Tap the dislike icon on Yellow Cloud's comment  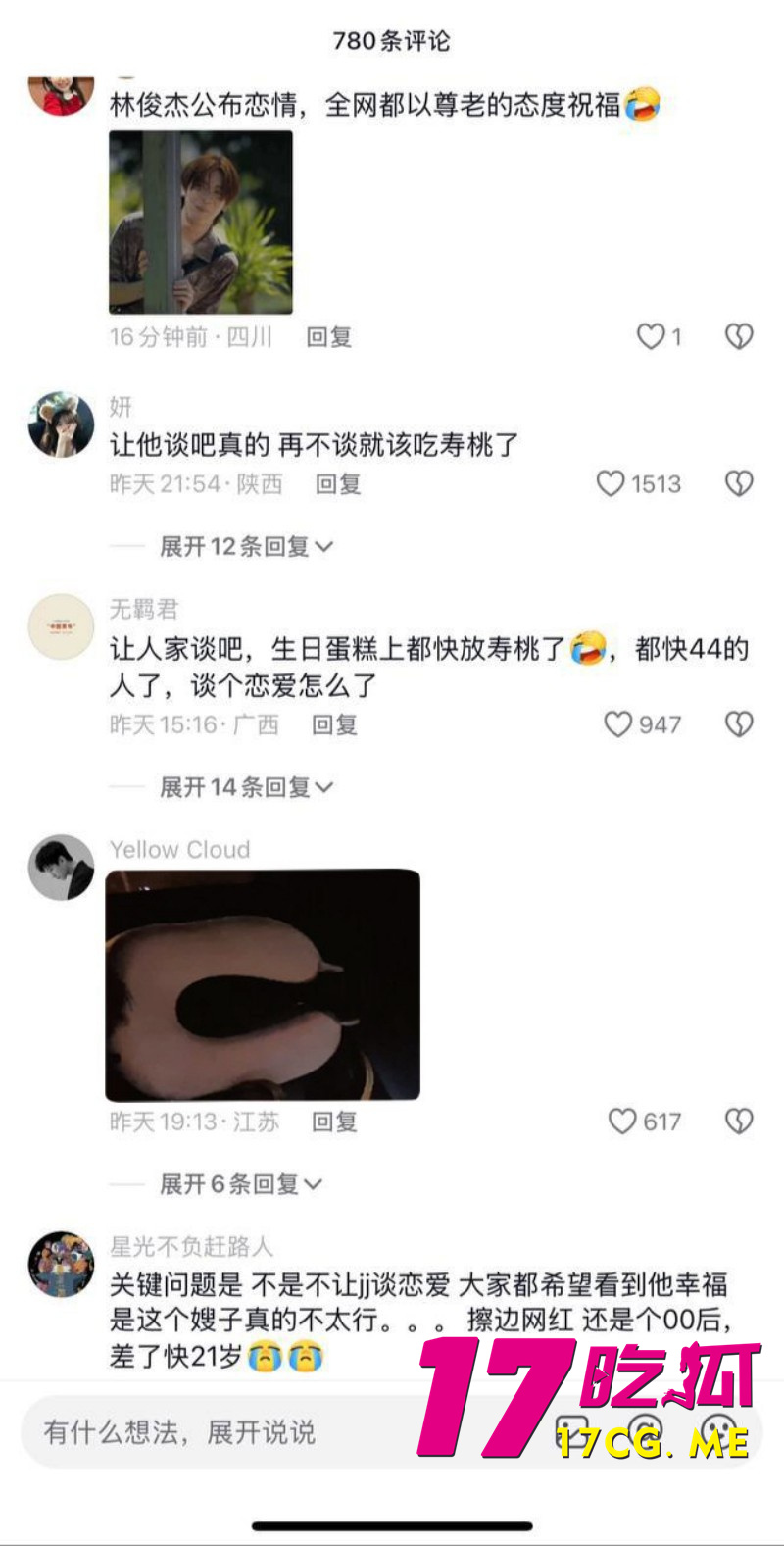pos(738,1121)
